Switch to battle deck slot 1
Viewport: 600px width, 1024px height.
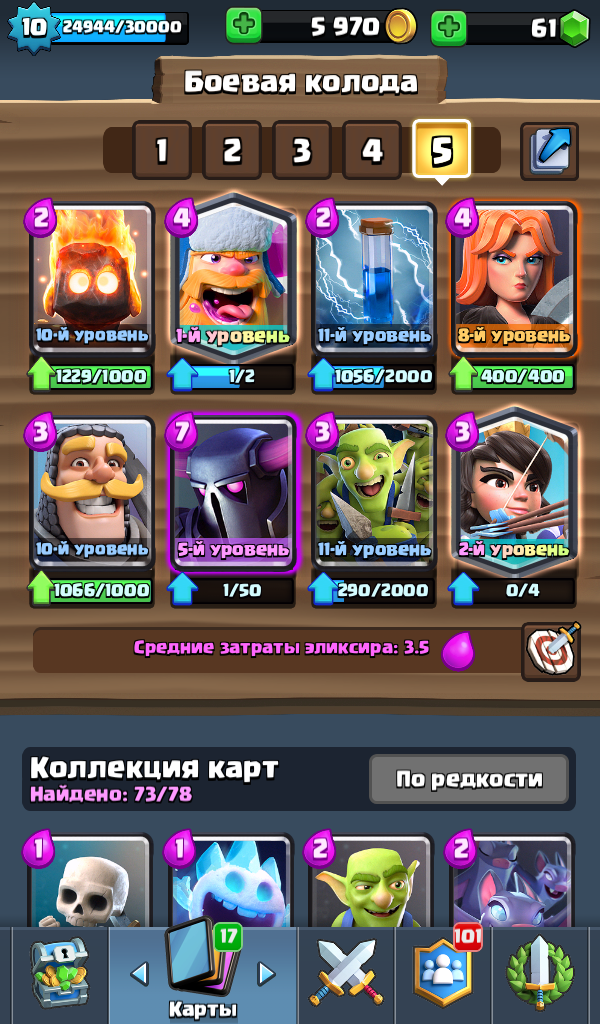(x=161, y=151)
